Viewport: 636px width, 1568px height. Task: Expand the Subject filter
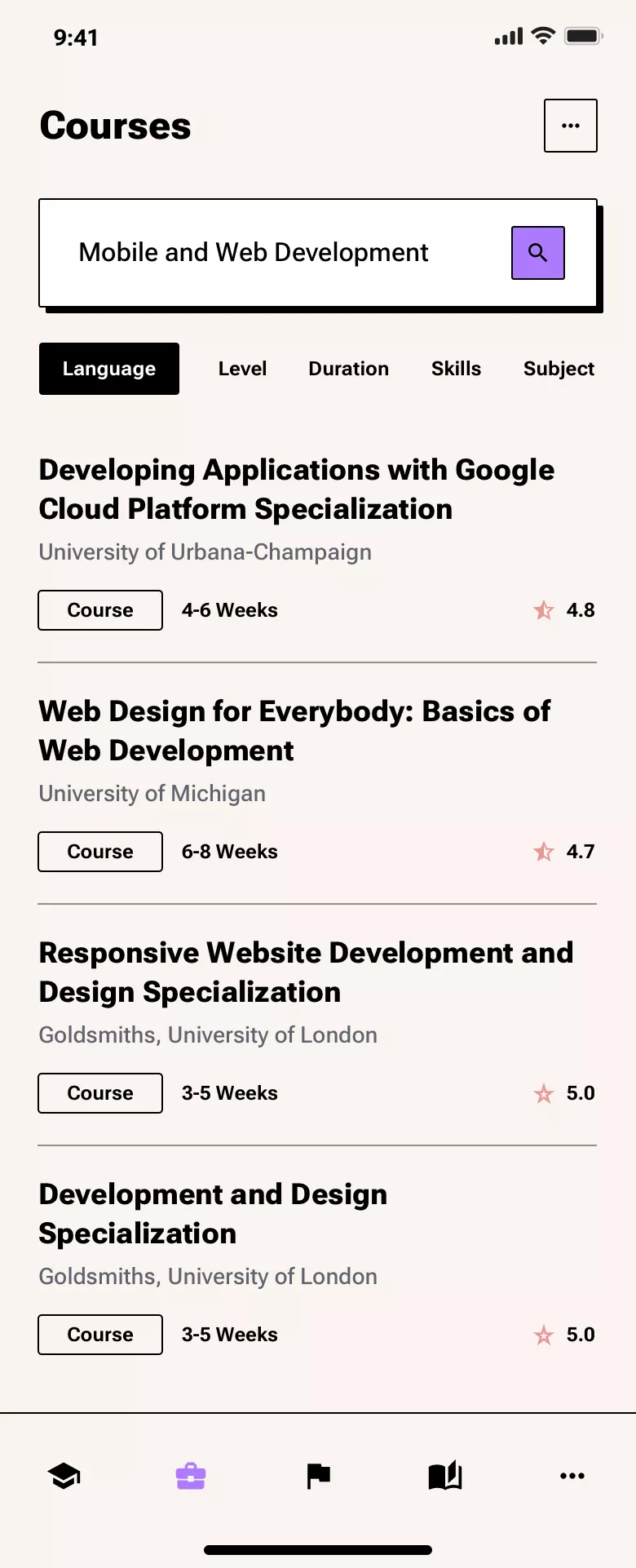[x=559, y=369]
